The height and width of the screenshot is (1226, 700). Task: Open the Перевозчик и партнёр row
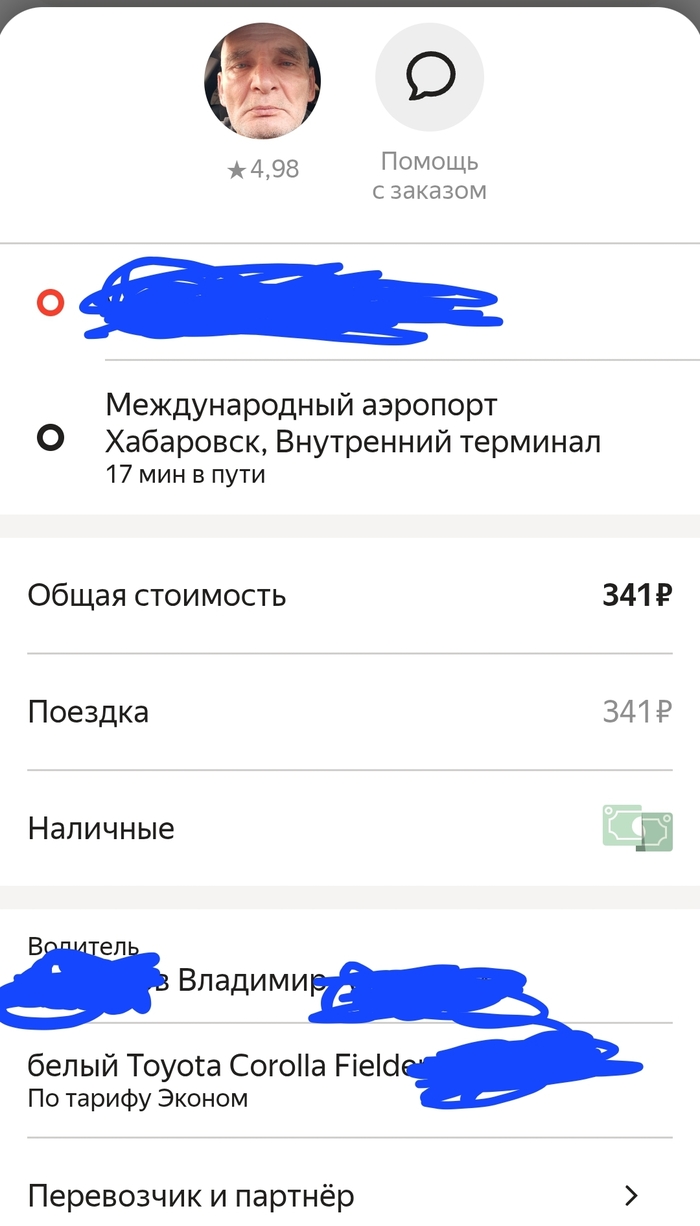pos(349,1195)
